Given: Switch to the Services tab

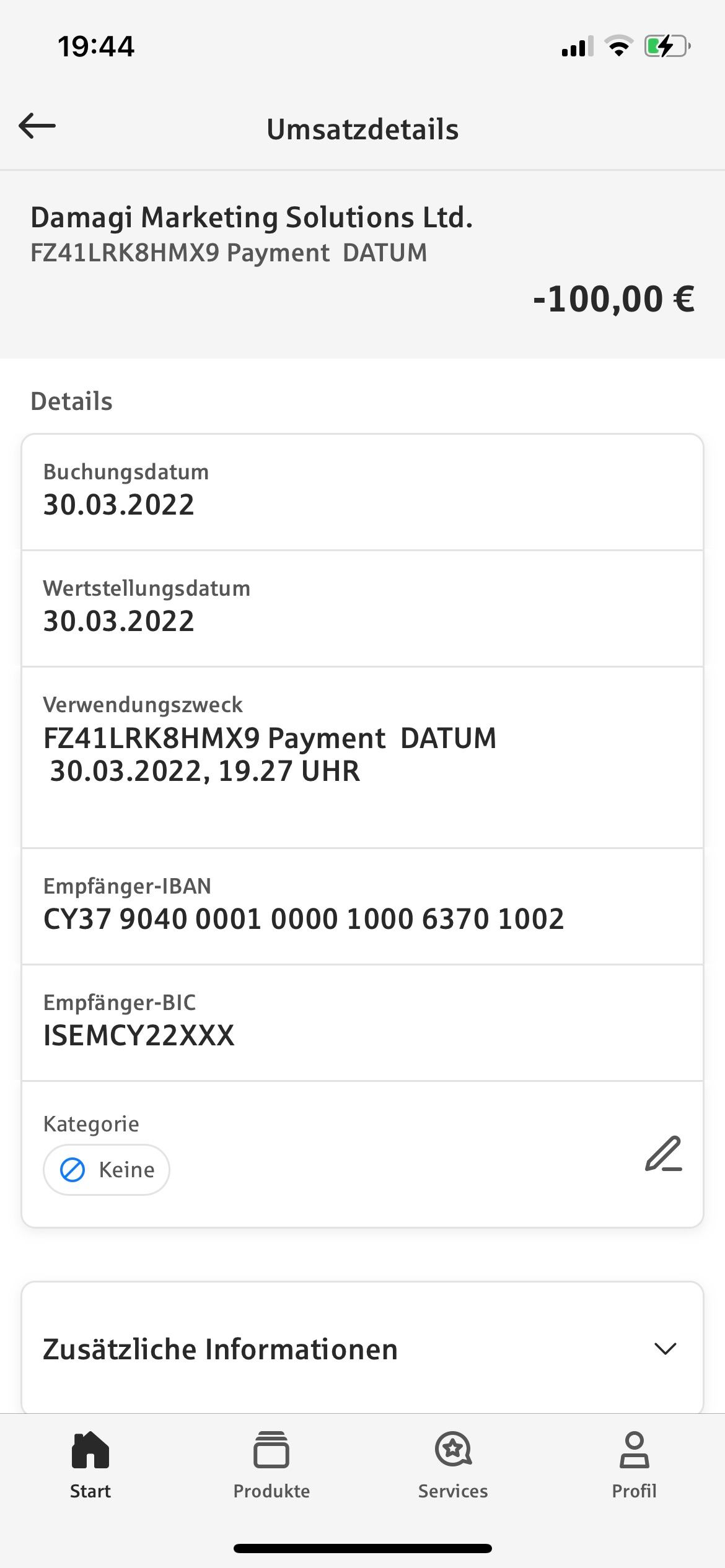Looking at the screenshot, I should [x=453, y=1465].
